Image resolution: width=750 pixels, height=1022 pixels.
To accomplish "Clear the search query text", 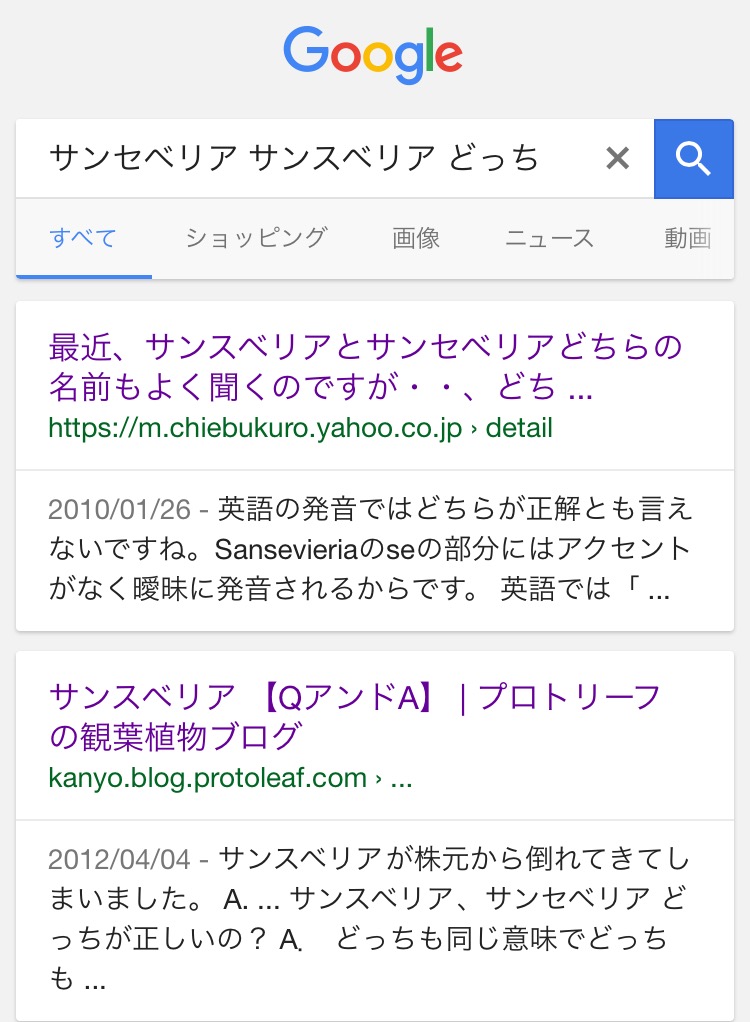I will pyautogui.click(x=618, y=158).
